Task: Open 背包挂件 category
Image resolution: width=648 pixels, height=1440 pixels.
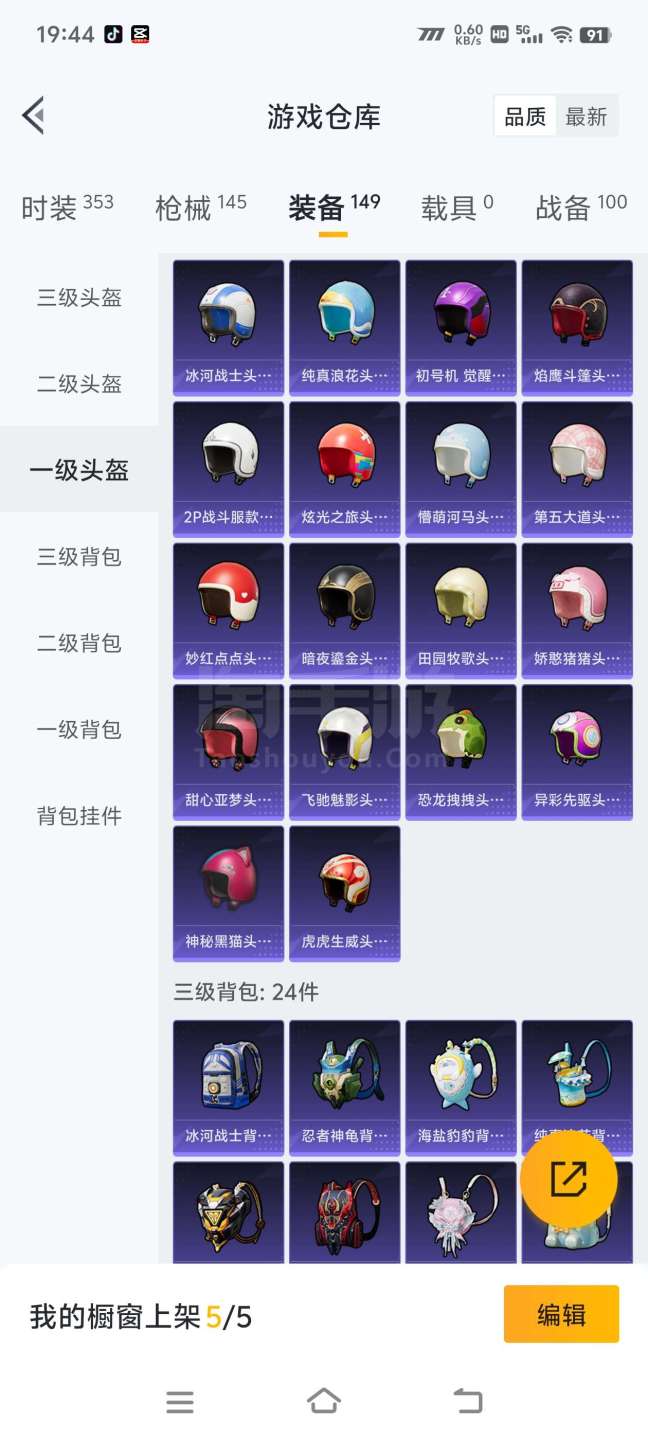Action: (x=79, y=816)
